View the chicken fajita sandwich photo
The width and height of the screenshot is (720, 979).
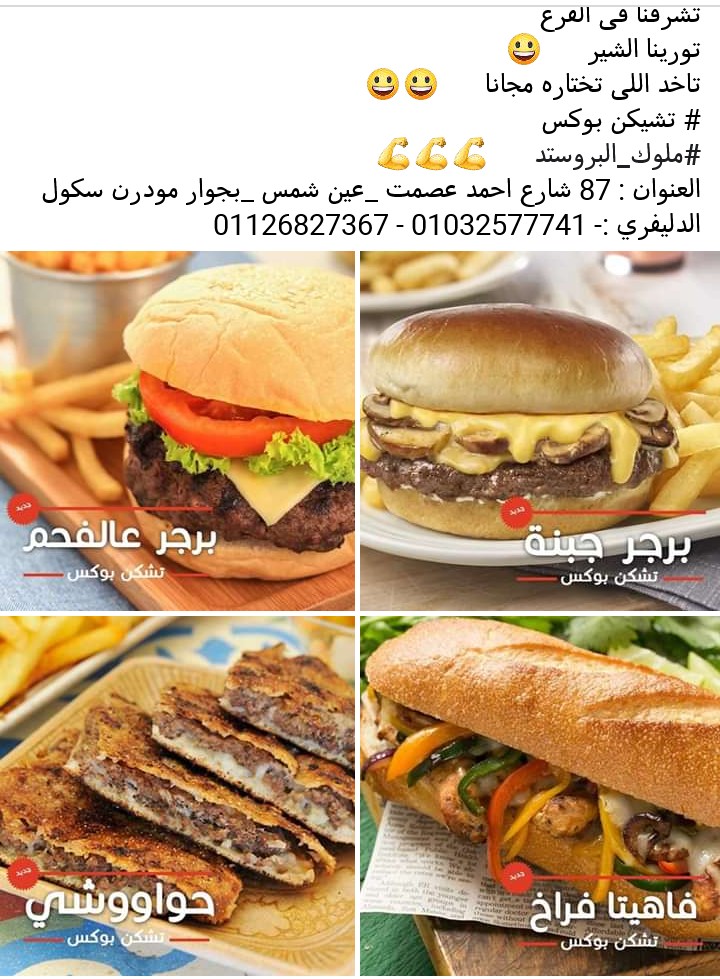[540, 797]
